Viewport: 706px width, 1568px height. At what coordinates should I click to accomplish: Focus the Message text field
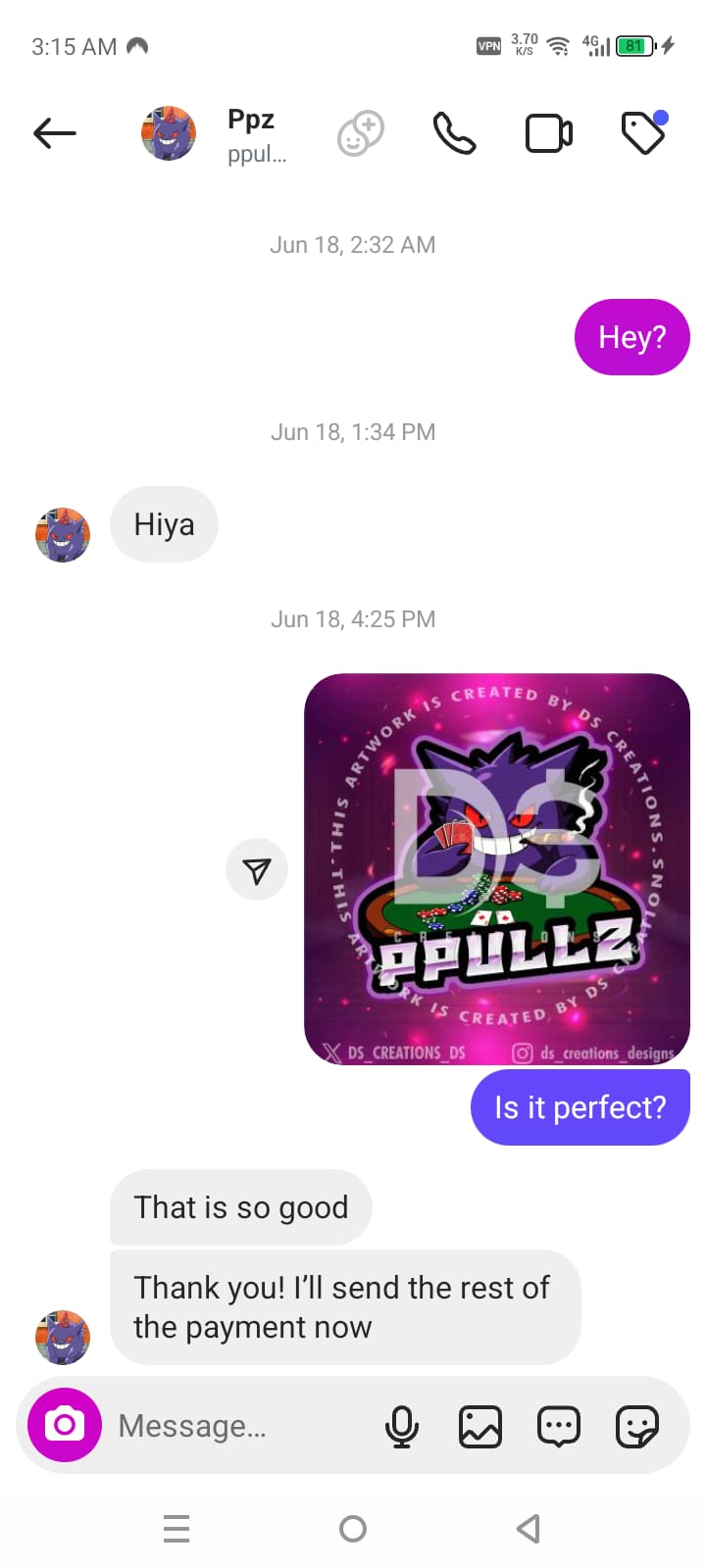[235, 1426]
